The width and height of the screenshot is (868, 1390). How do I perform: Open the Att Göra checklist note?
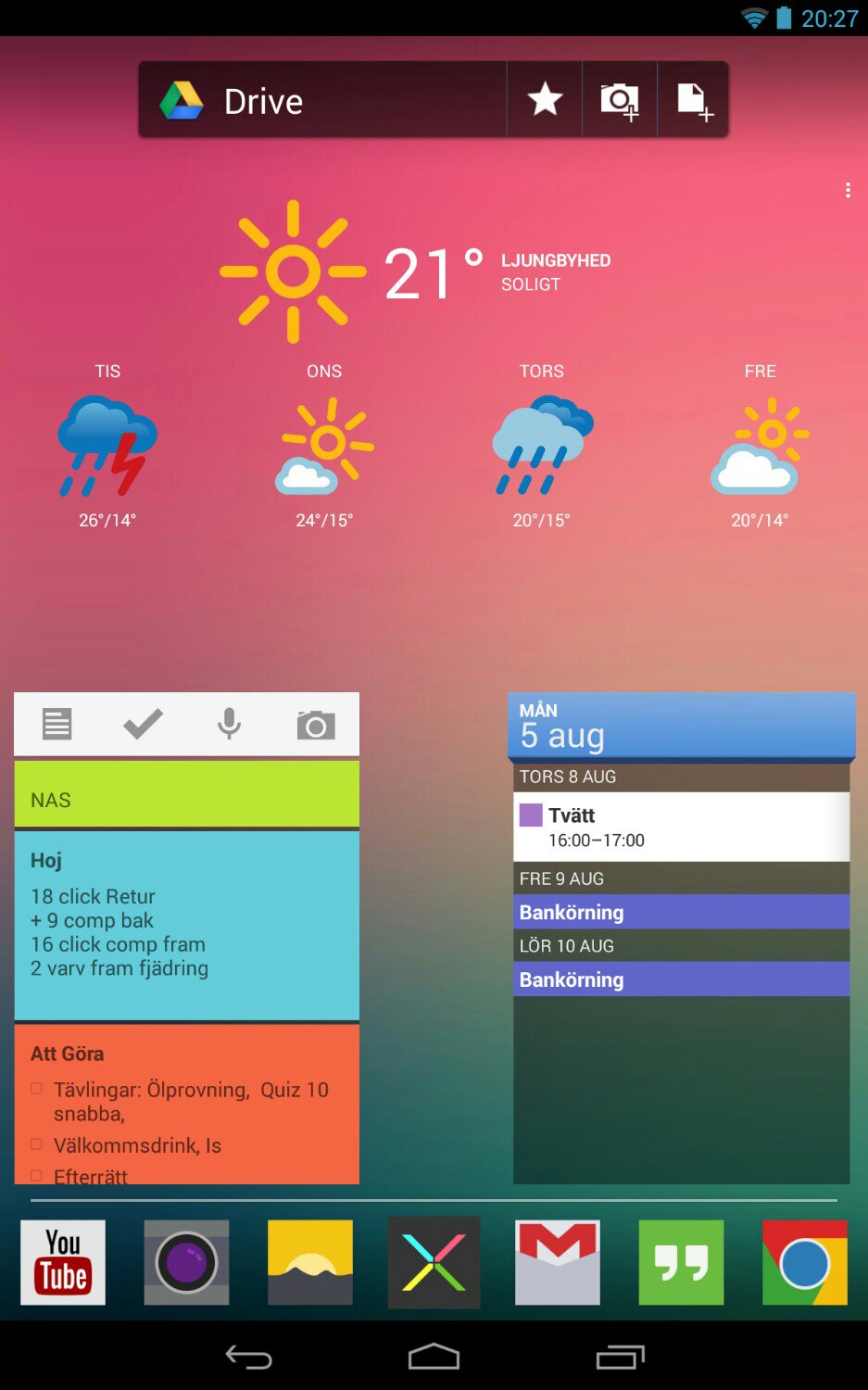click(x=185, y=1103)
